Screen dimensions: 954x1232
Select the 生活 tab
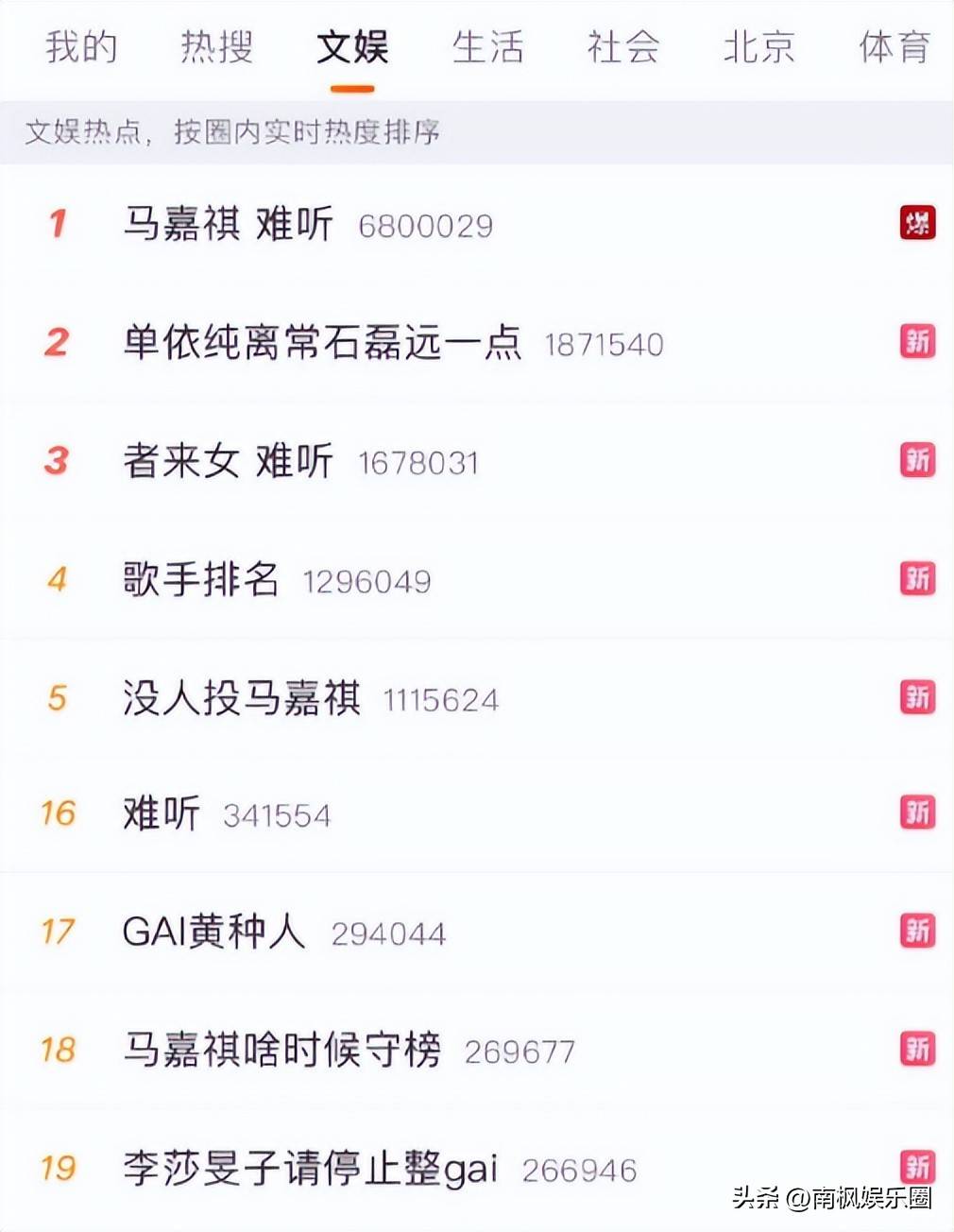(487, 47)
